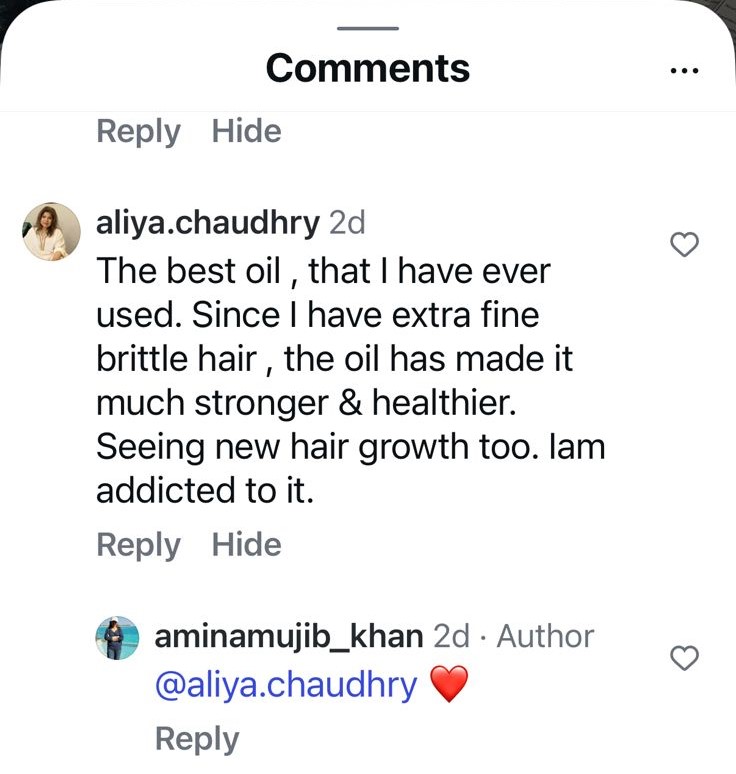736x774 pixels.
Task: Tap the aminamujib_khan username
Action: 289,636
